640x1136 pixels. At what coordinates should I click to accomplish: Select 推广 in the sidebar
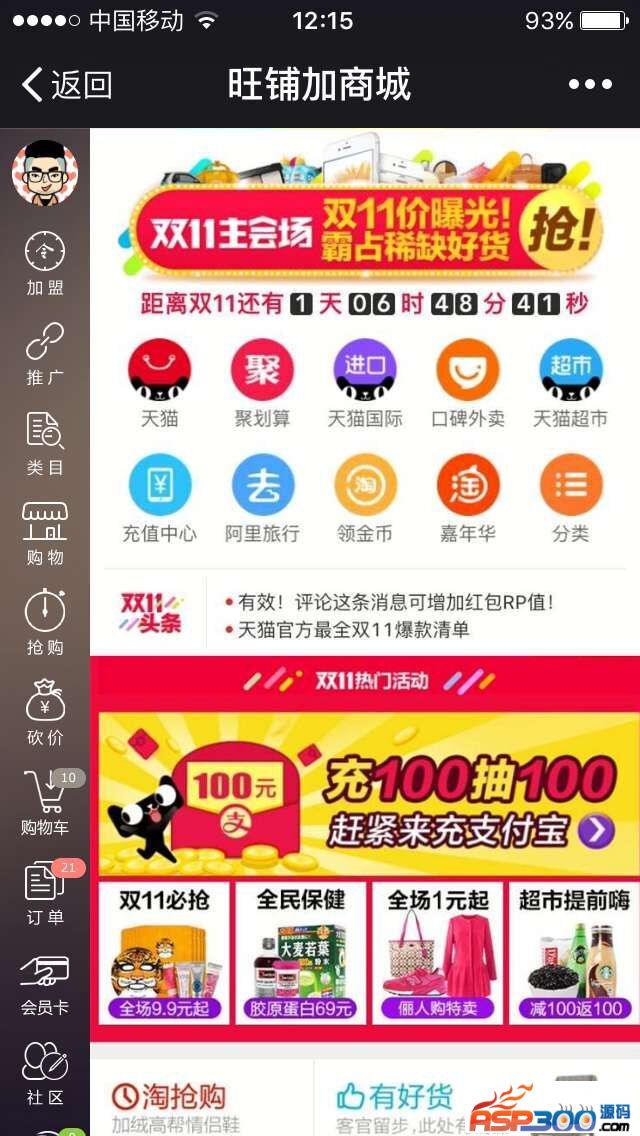coord(45,352)
